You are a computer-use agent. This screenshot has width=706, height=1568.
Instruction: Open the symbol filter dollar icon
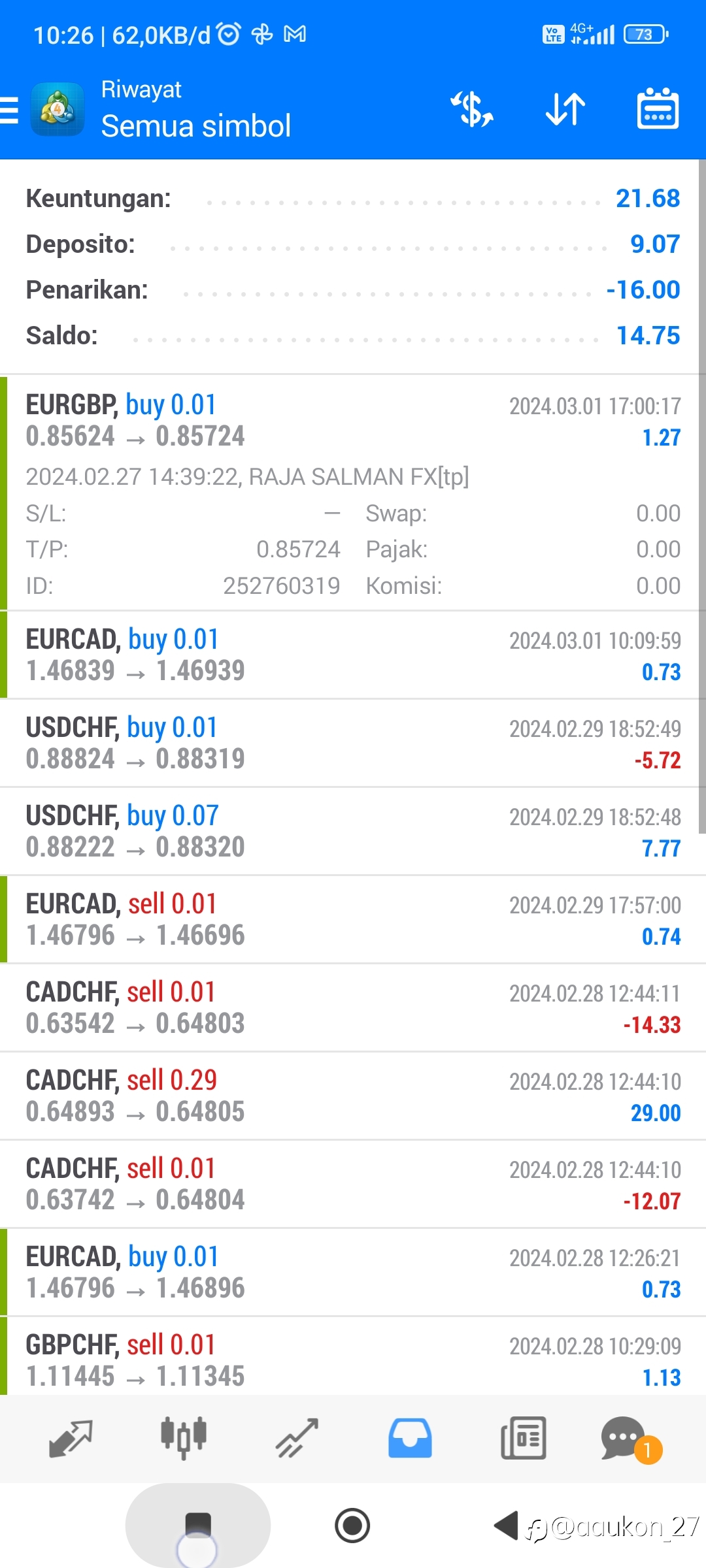point(472,109)
